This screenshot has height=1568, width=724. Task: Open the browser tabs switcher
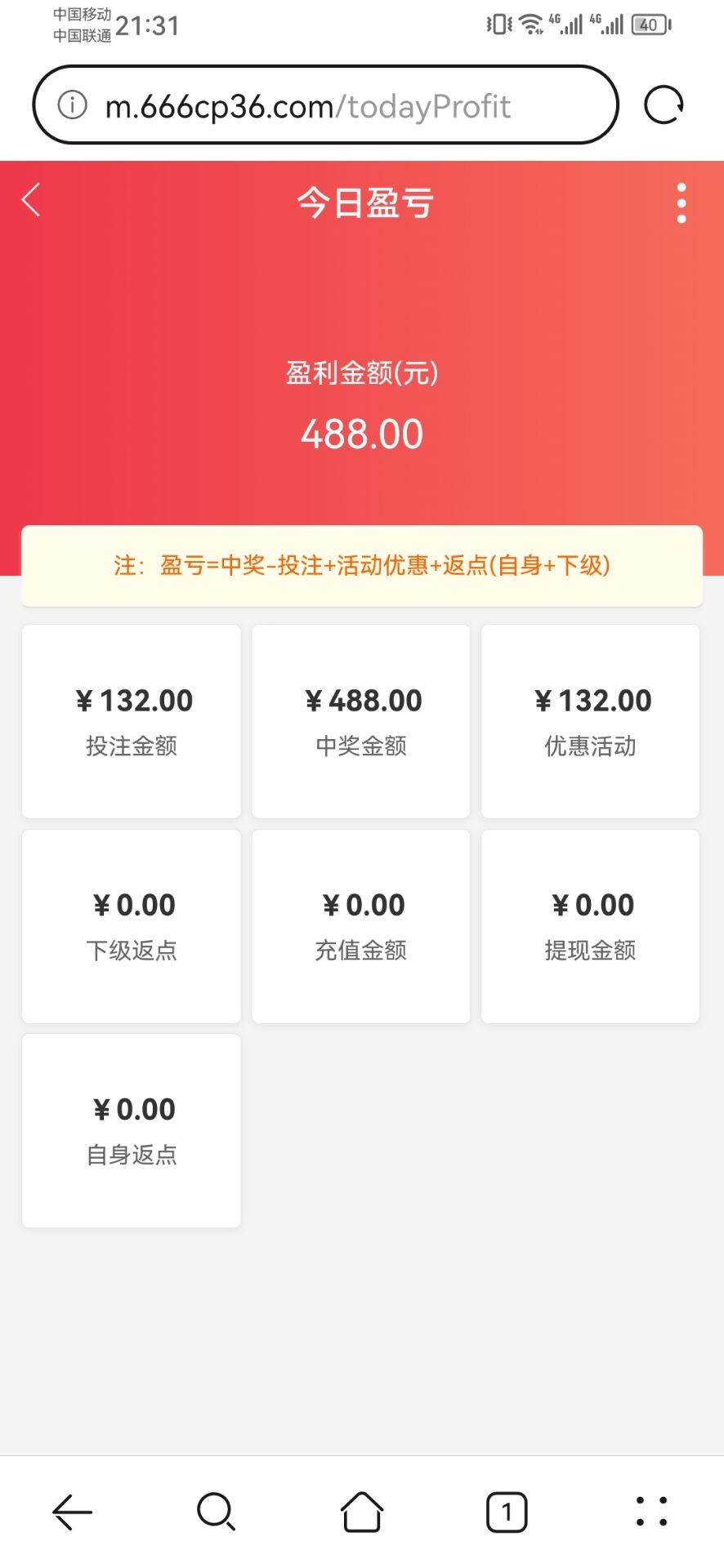click(x=507, y=1512)
